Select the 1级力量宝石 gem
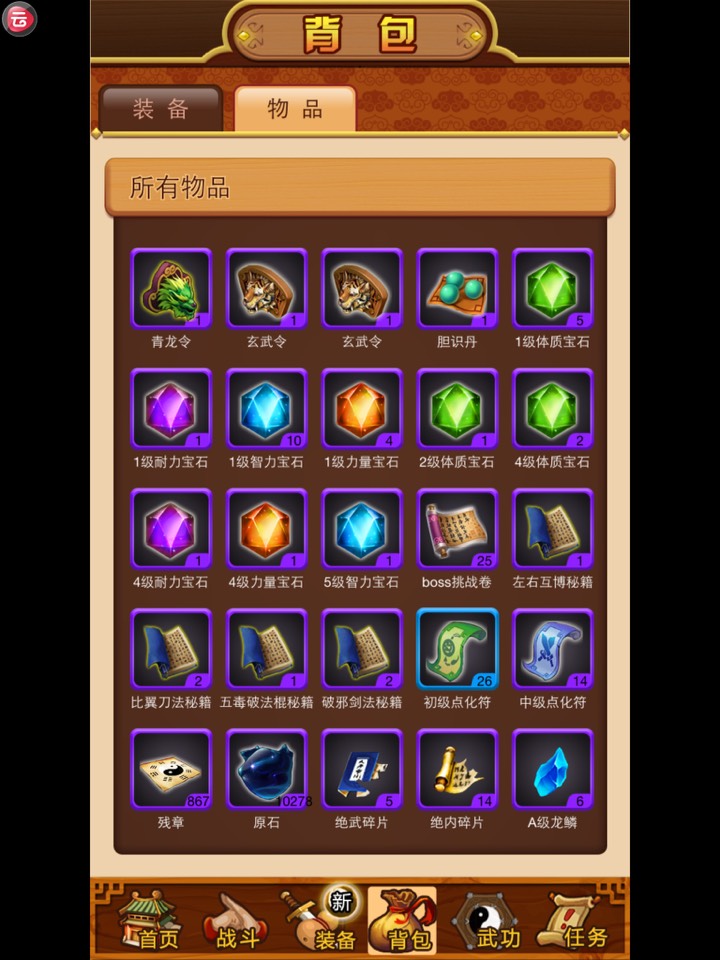 click(362, 409)
